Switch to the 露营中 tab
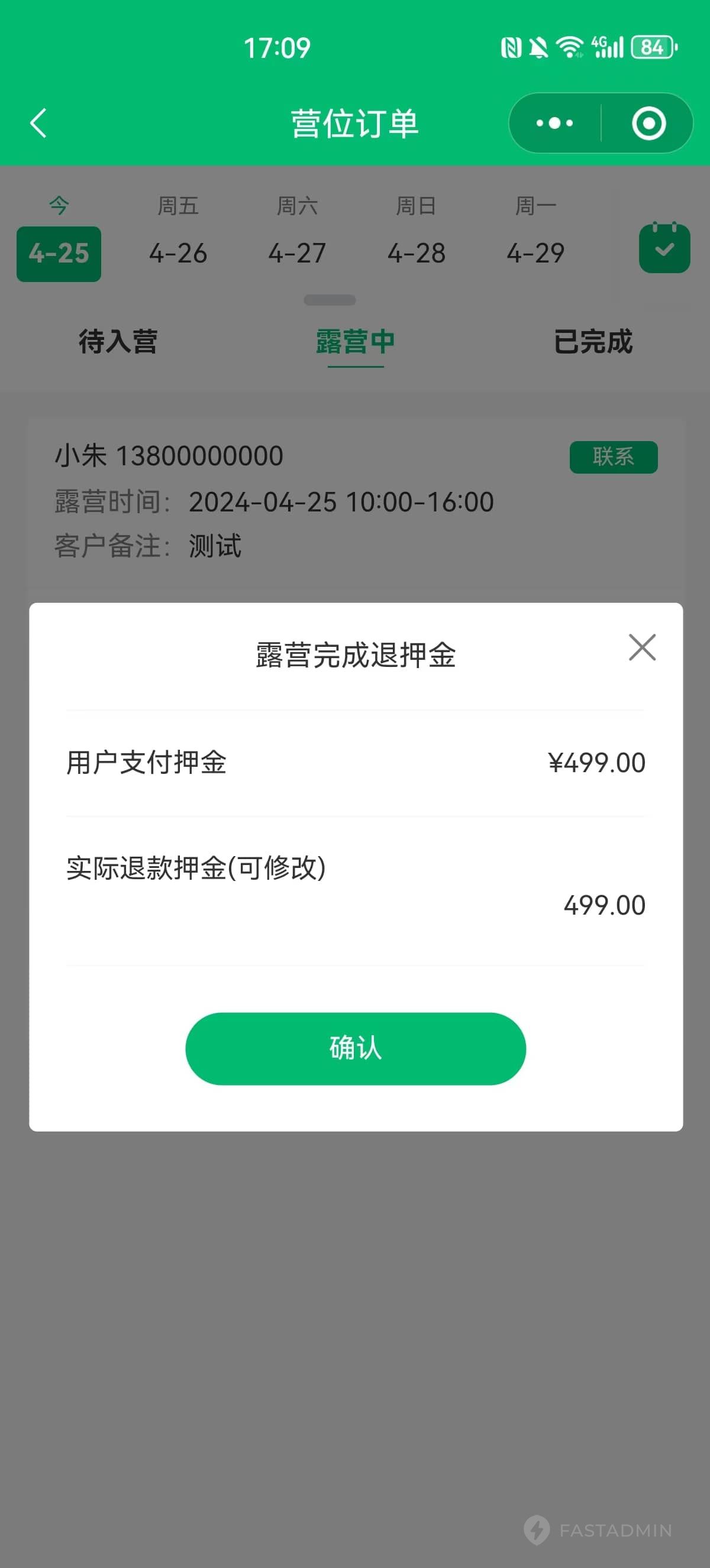 pyautogui.click(x=356, y=342)
